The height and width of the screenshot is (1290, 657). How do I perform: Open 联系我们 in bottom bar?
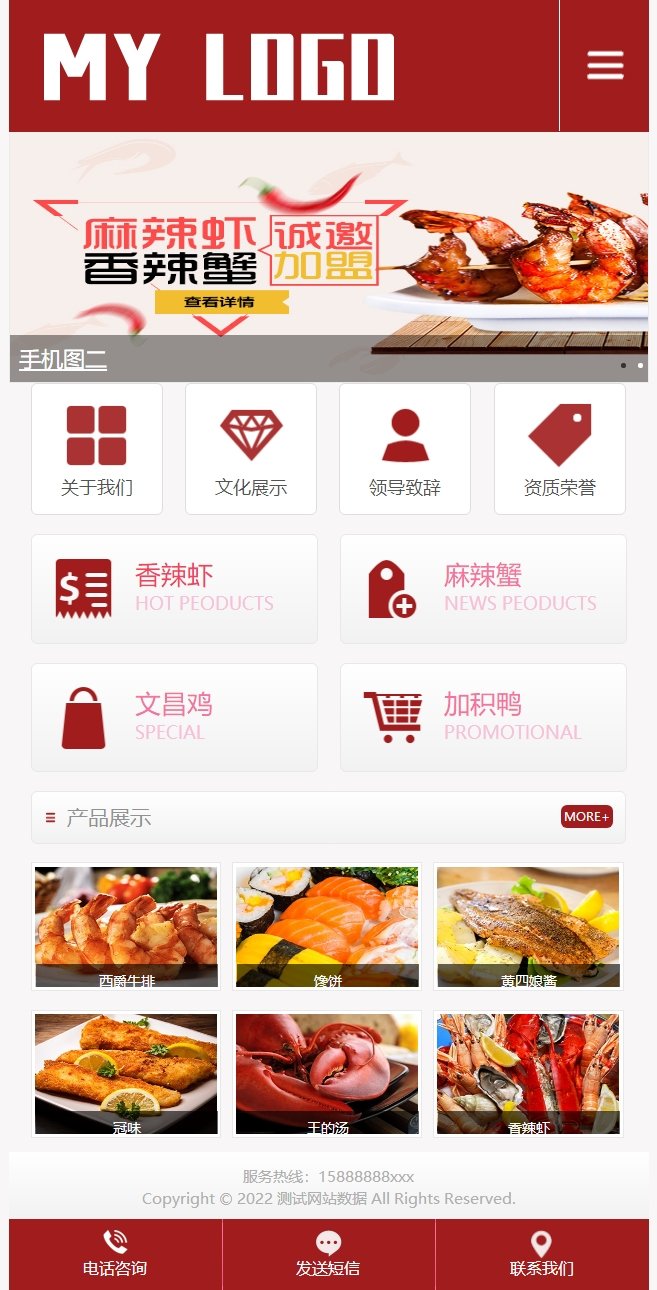click(542, 1254)
